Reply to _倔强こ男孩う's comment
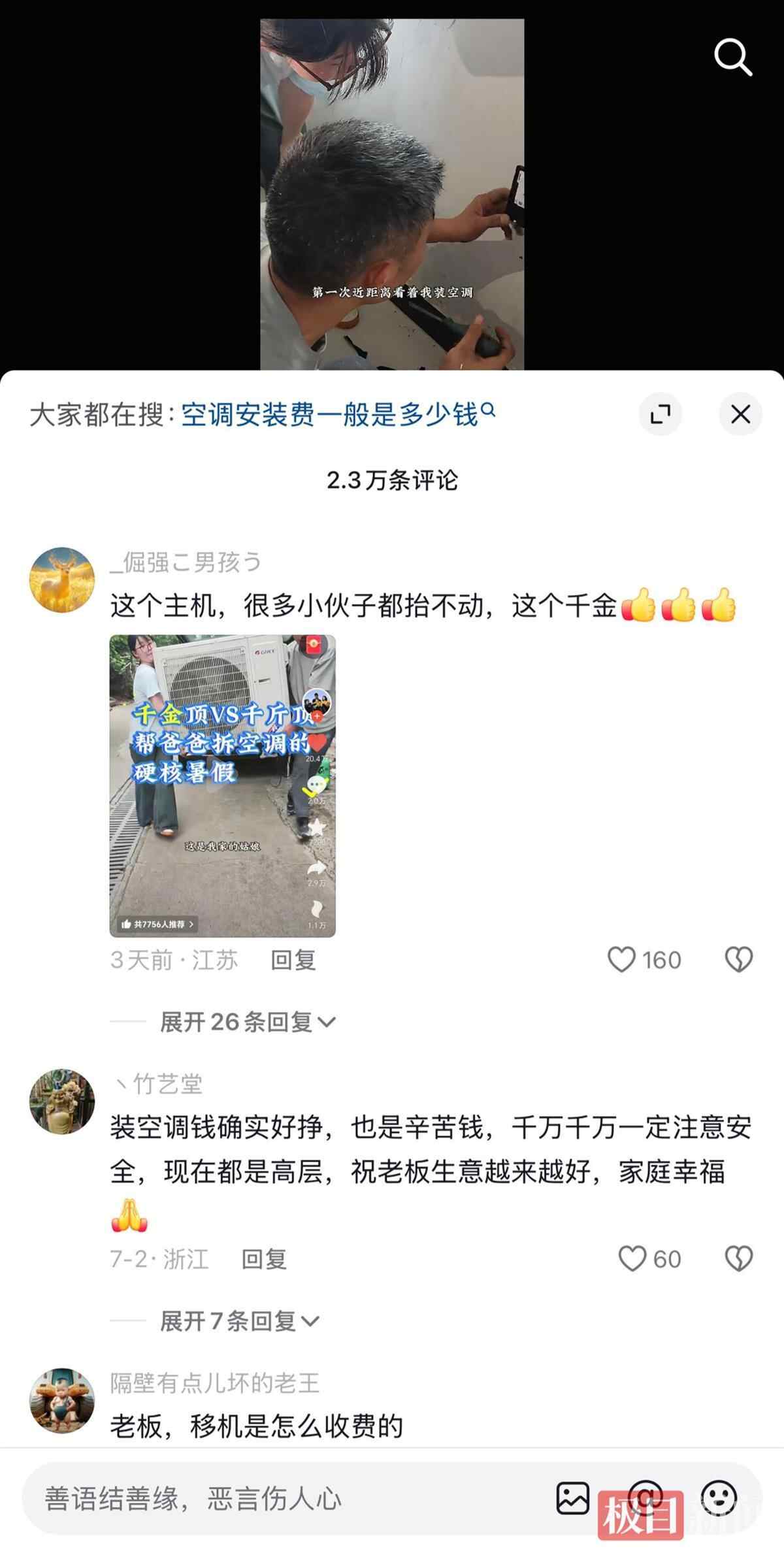The width and height of the screenshot is (784, 1553). pos(293,960)
